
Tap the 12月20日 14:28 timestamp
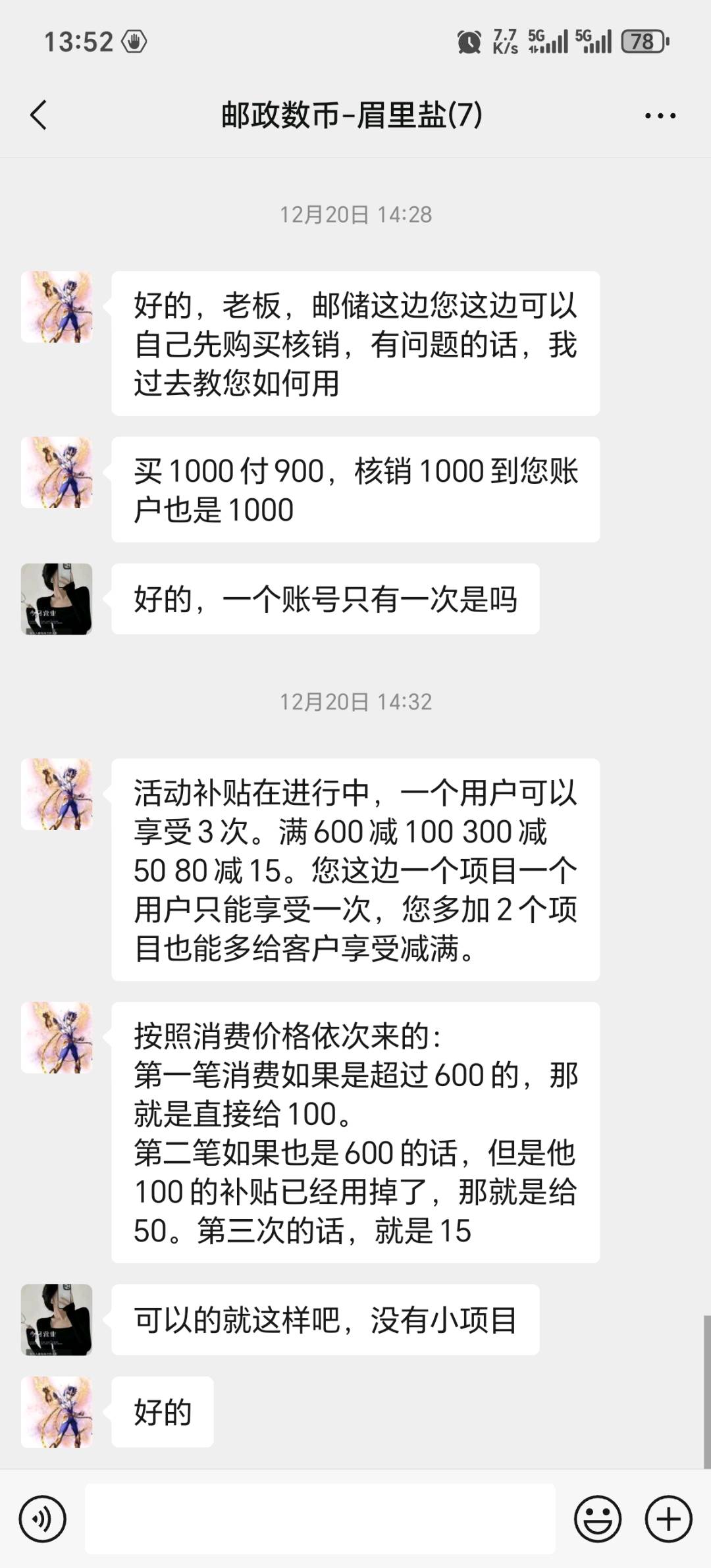[355, 213]
